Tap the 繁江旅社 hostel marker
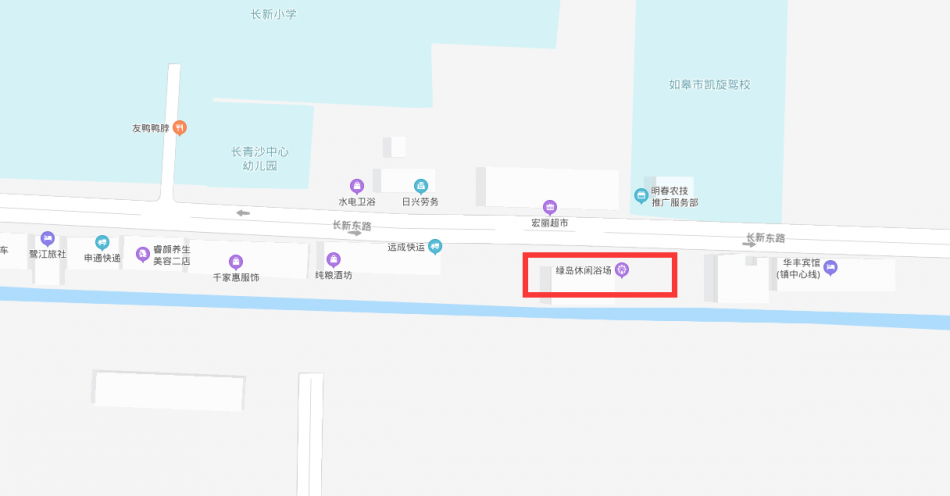Screen dimensions: 950x496 [47, 239]
